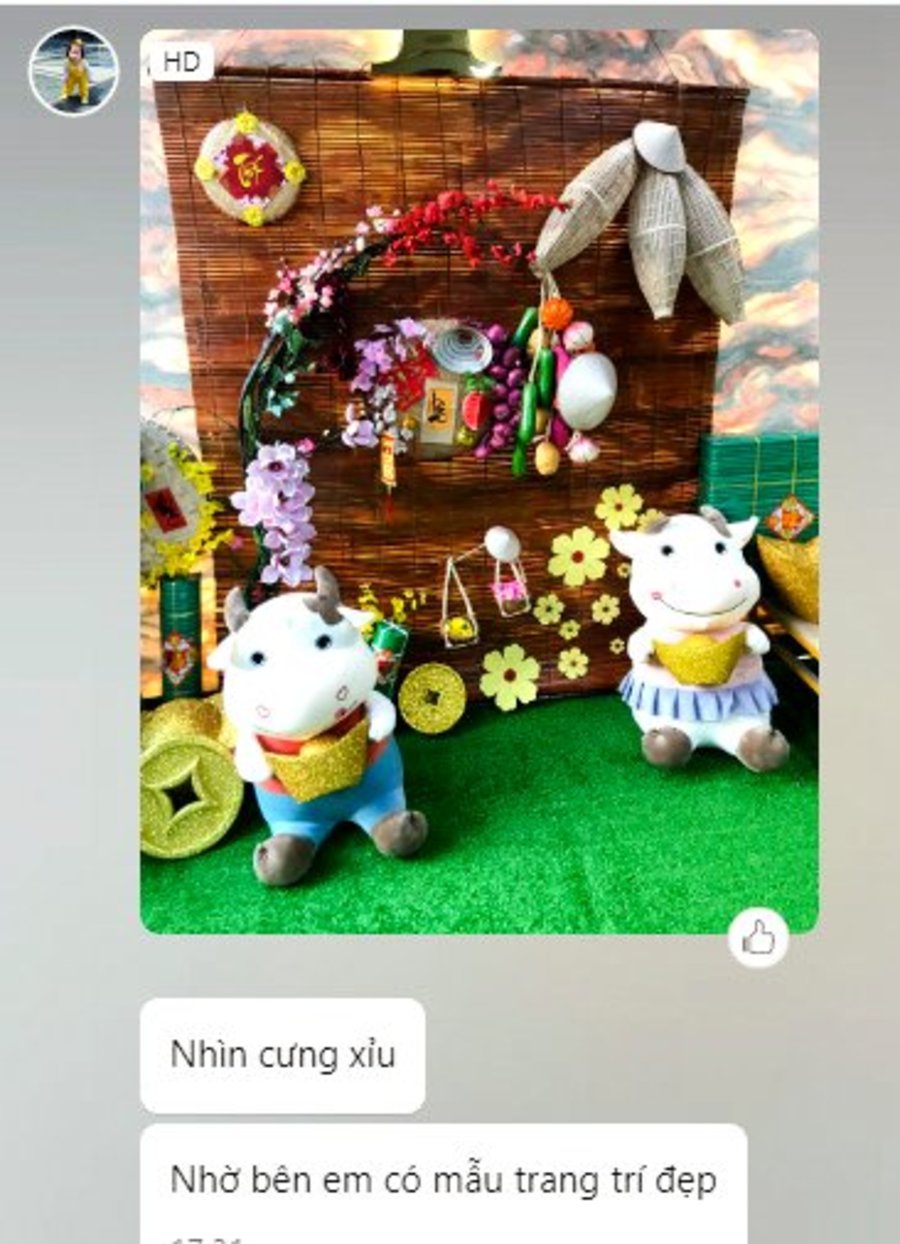Open the HD photo of Tet decoration
This screenshot has width=900, height=1244.
click(x=478, y=480)
